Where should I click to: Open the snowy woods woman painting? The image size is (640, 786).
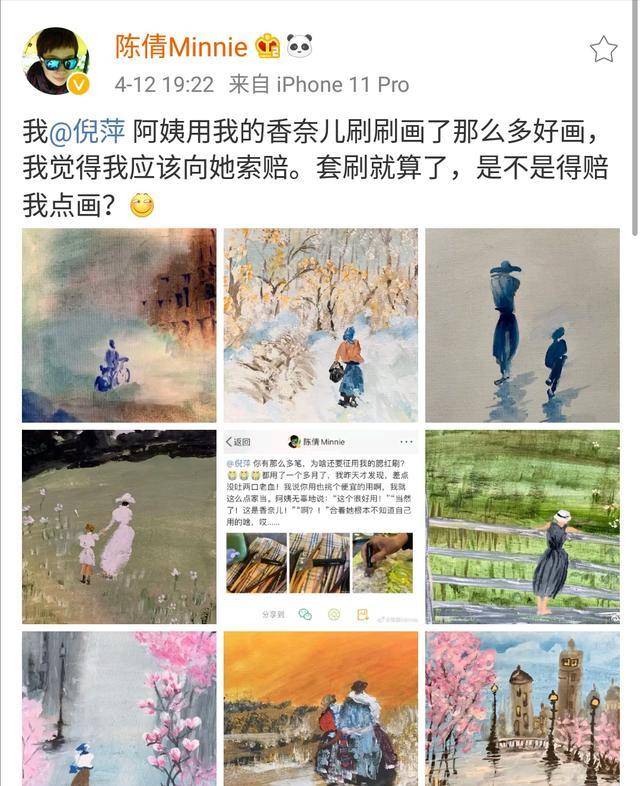(x=320, y=325)
